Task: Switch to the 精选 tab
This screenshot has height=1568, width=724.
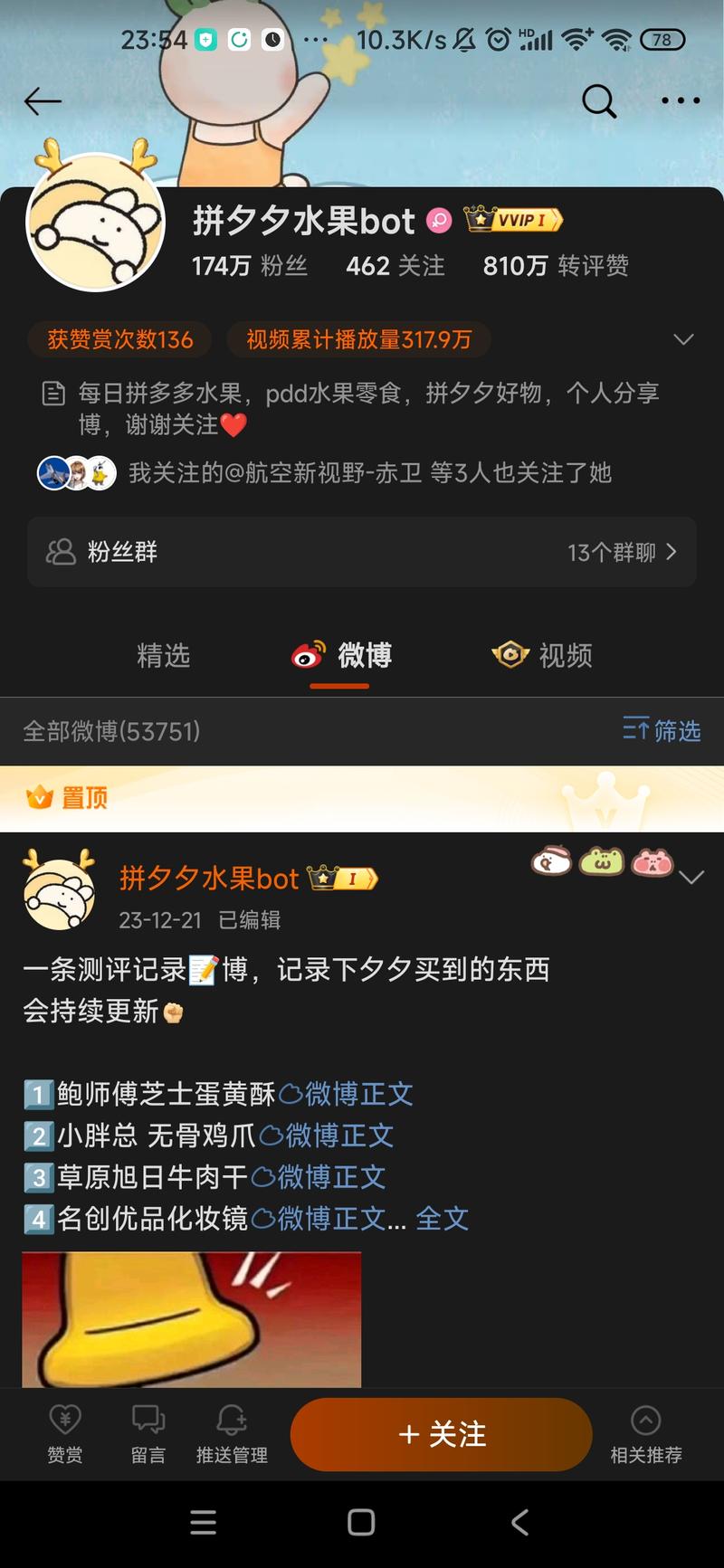Action: coord(164,656)
